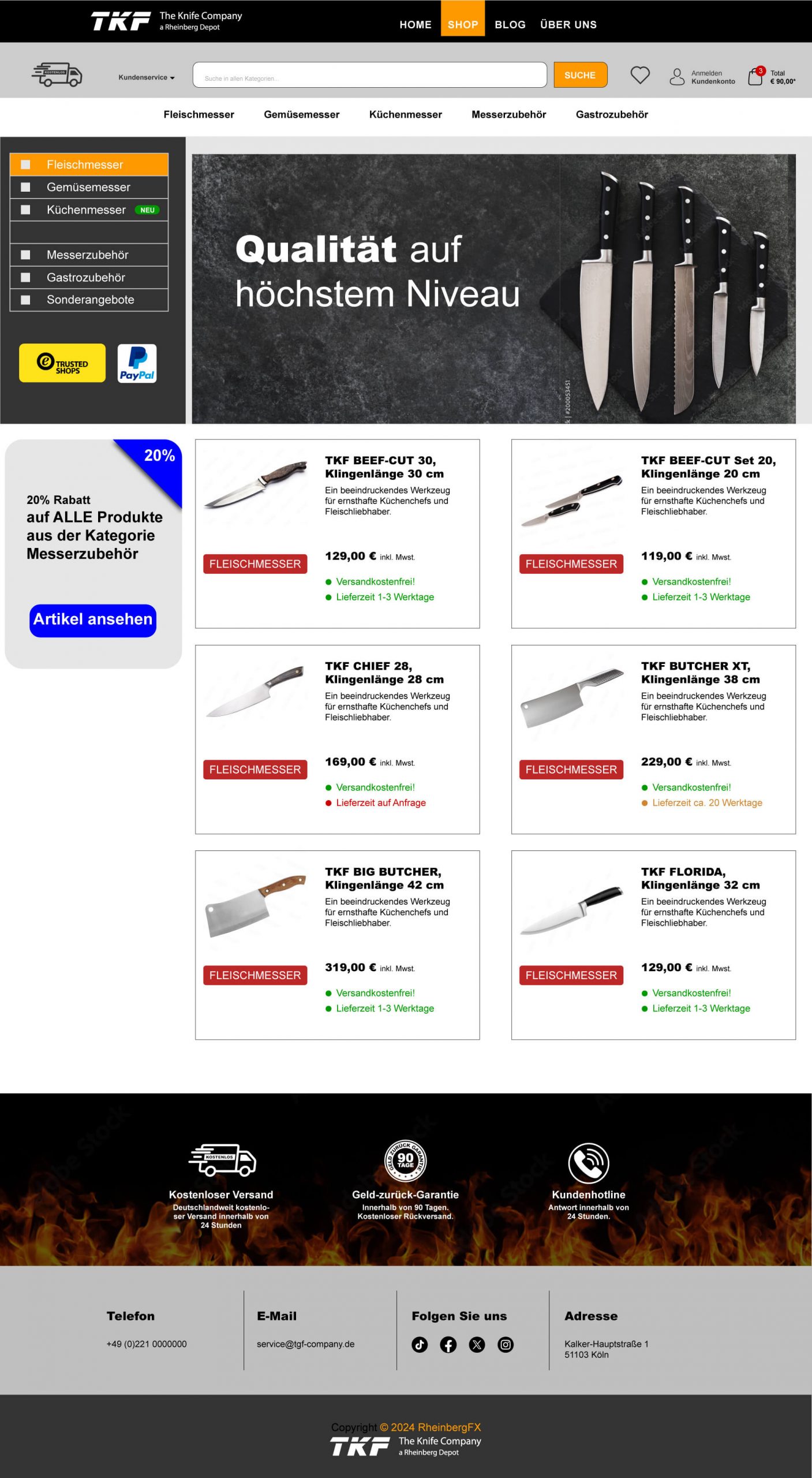Select Gemüsemesser in the category bar
Screen dimensions: 812x1478
301,114
